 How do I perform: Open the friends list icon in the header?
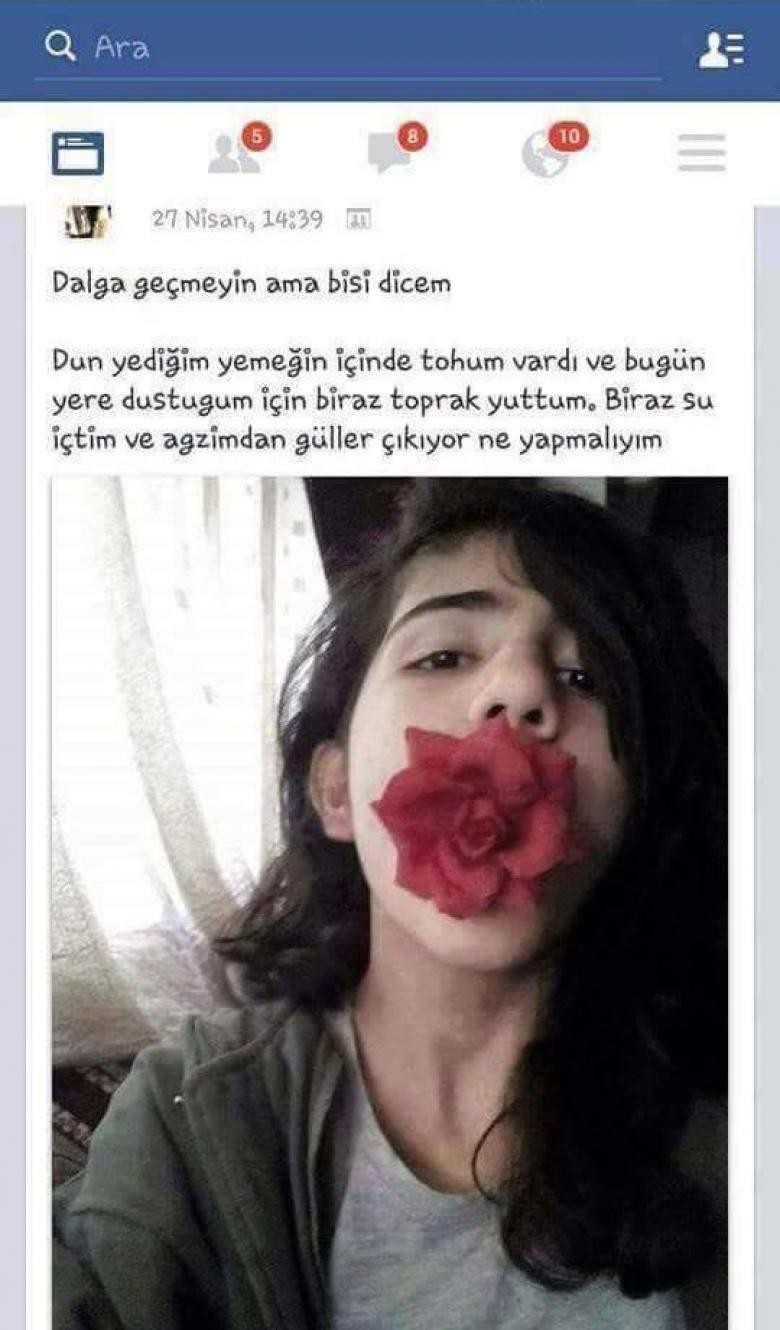720,48
